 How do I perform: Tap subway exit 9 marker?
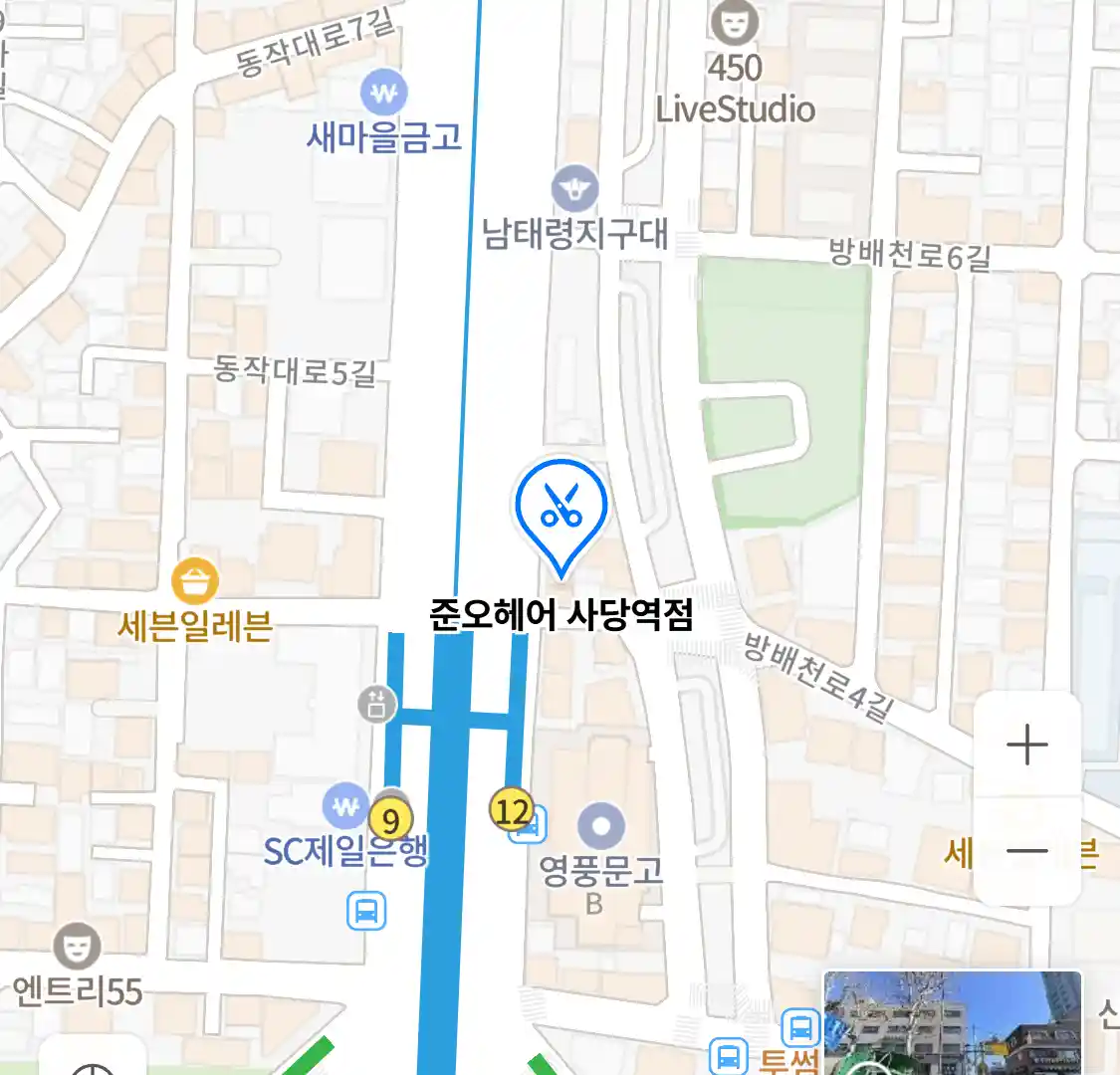[x=391, y=820]
